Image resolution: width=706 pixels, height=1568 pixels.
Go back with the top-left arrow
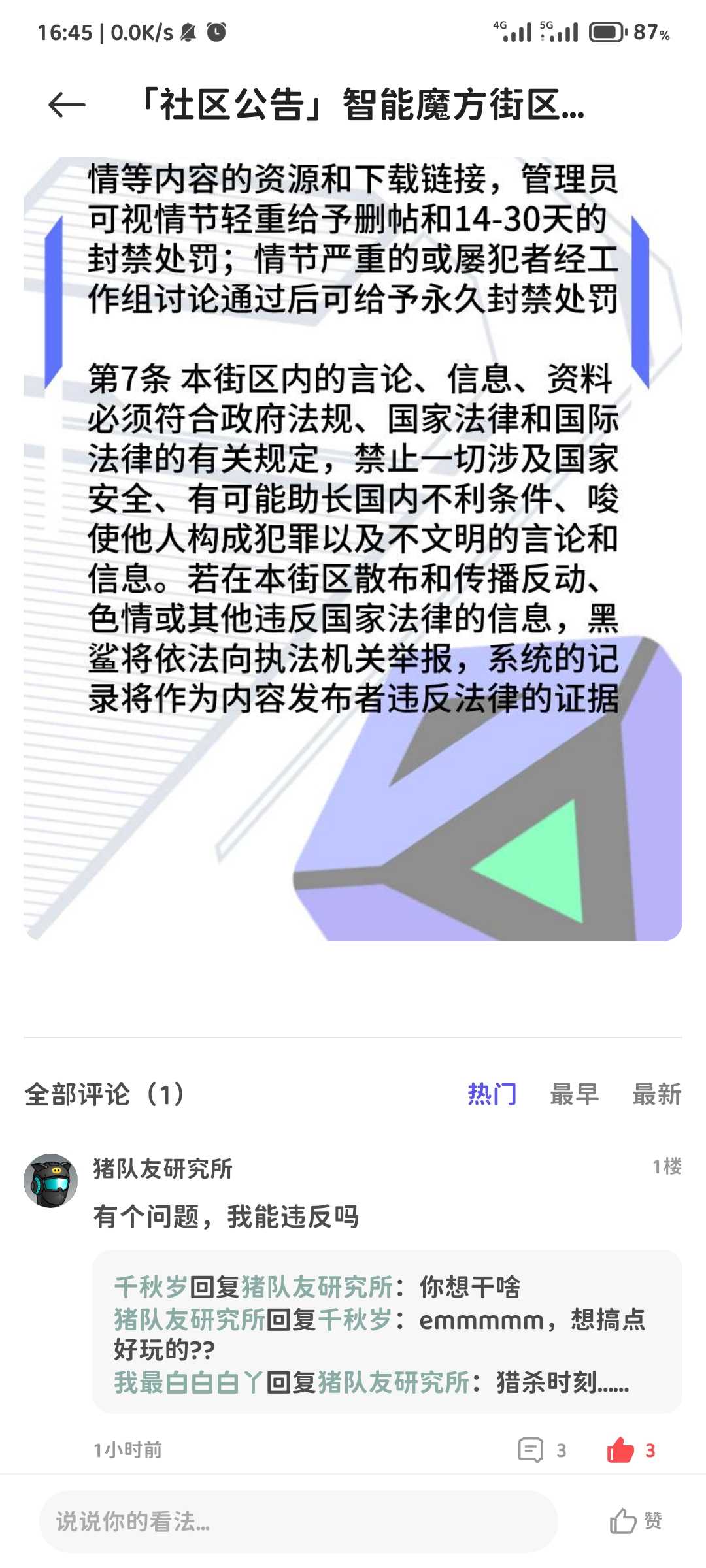point(67,105)
